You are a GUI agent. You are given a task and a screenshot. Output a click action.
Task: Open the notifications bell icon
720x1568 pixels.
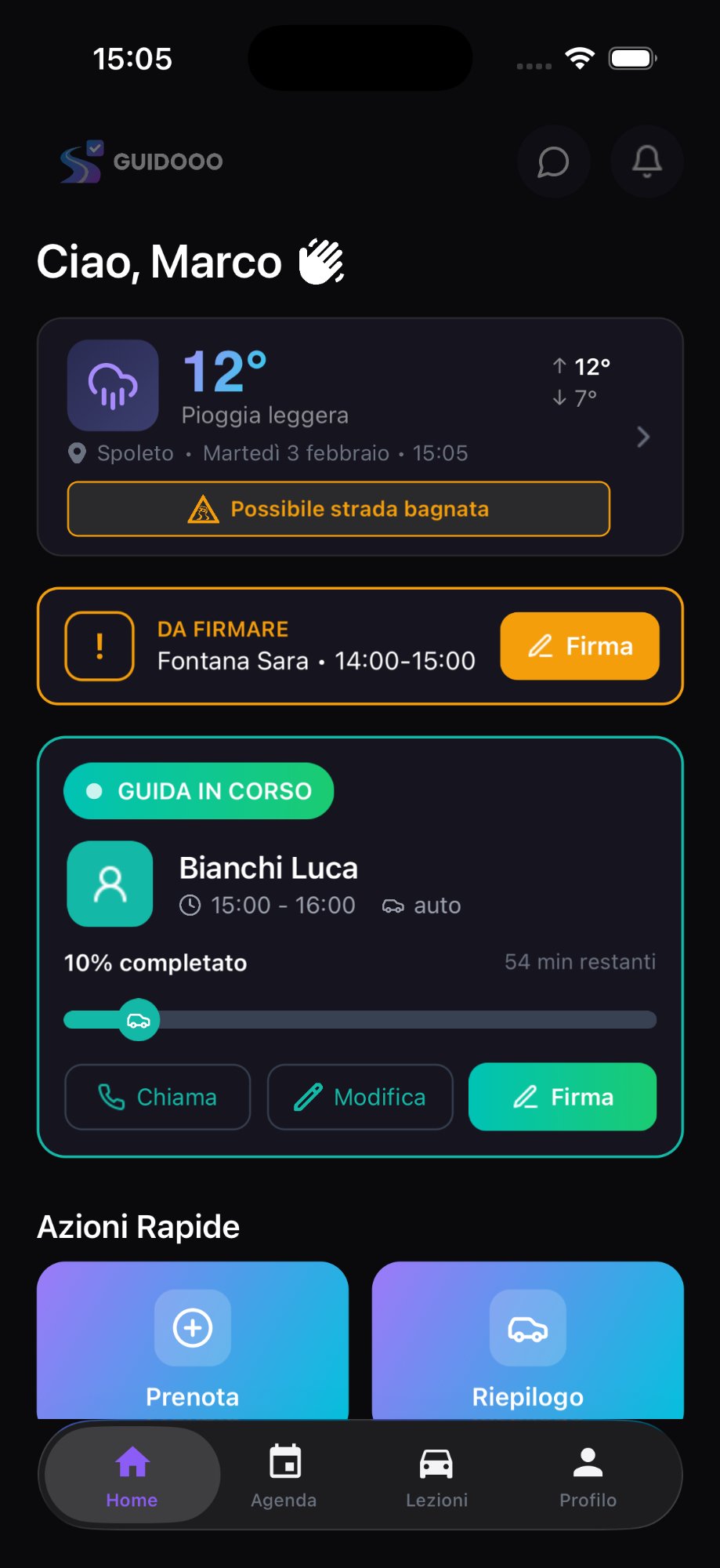pos(646,162)
